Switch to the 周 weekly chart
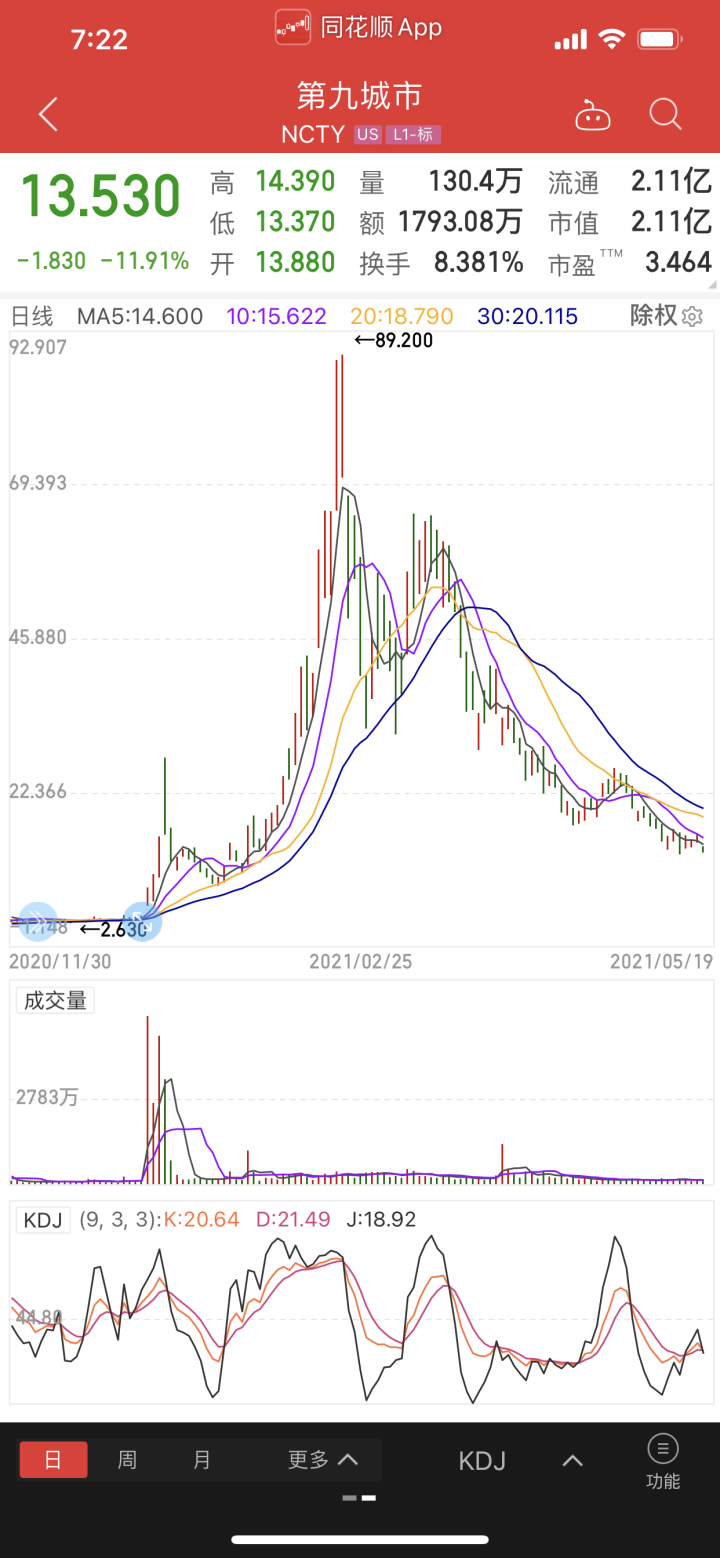 pyautogui.click(x=127, y=1460)
